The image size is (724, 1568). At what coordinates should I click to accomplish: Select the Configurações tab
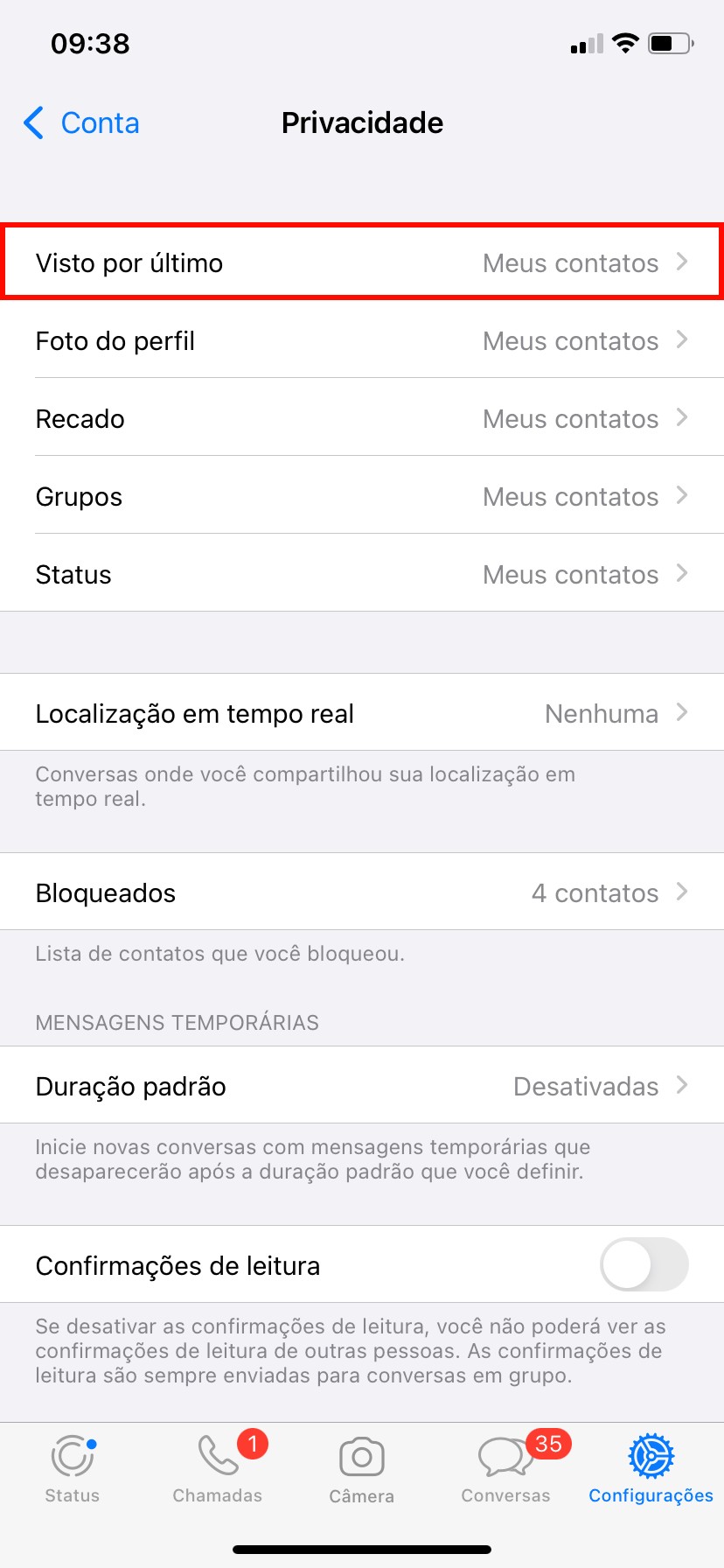(x=651, y=1470)
